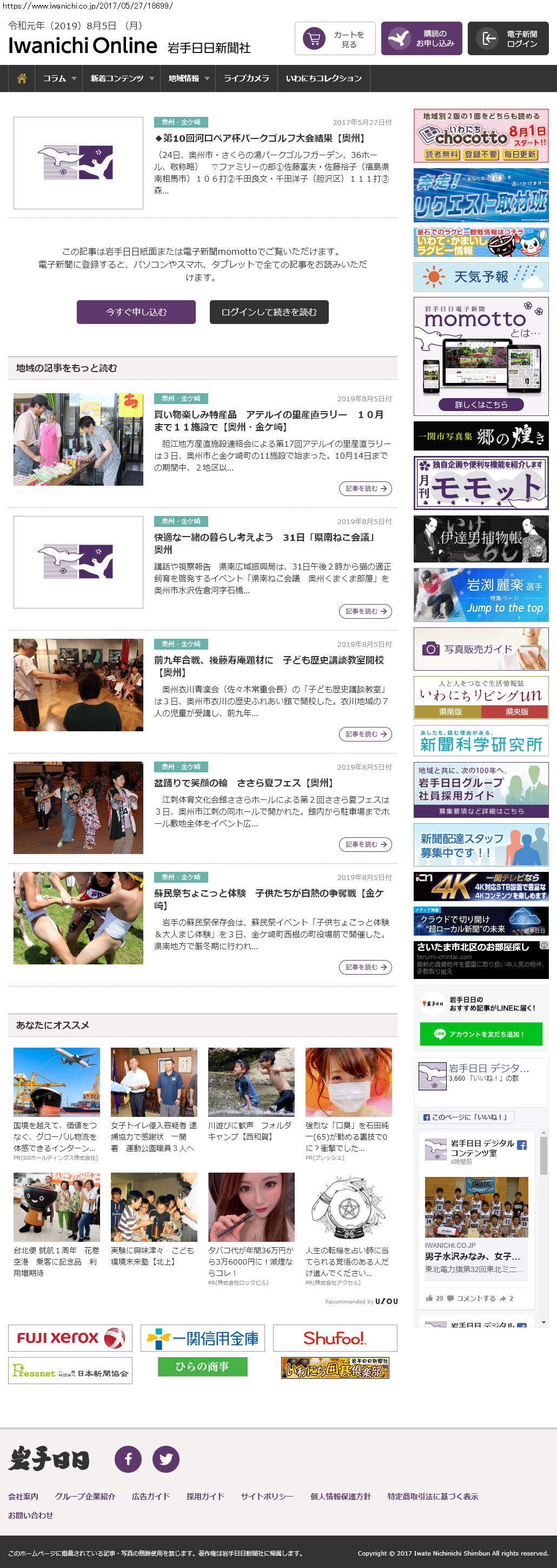Expand the コラム menu

point(59,78)
